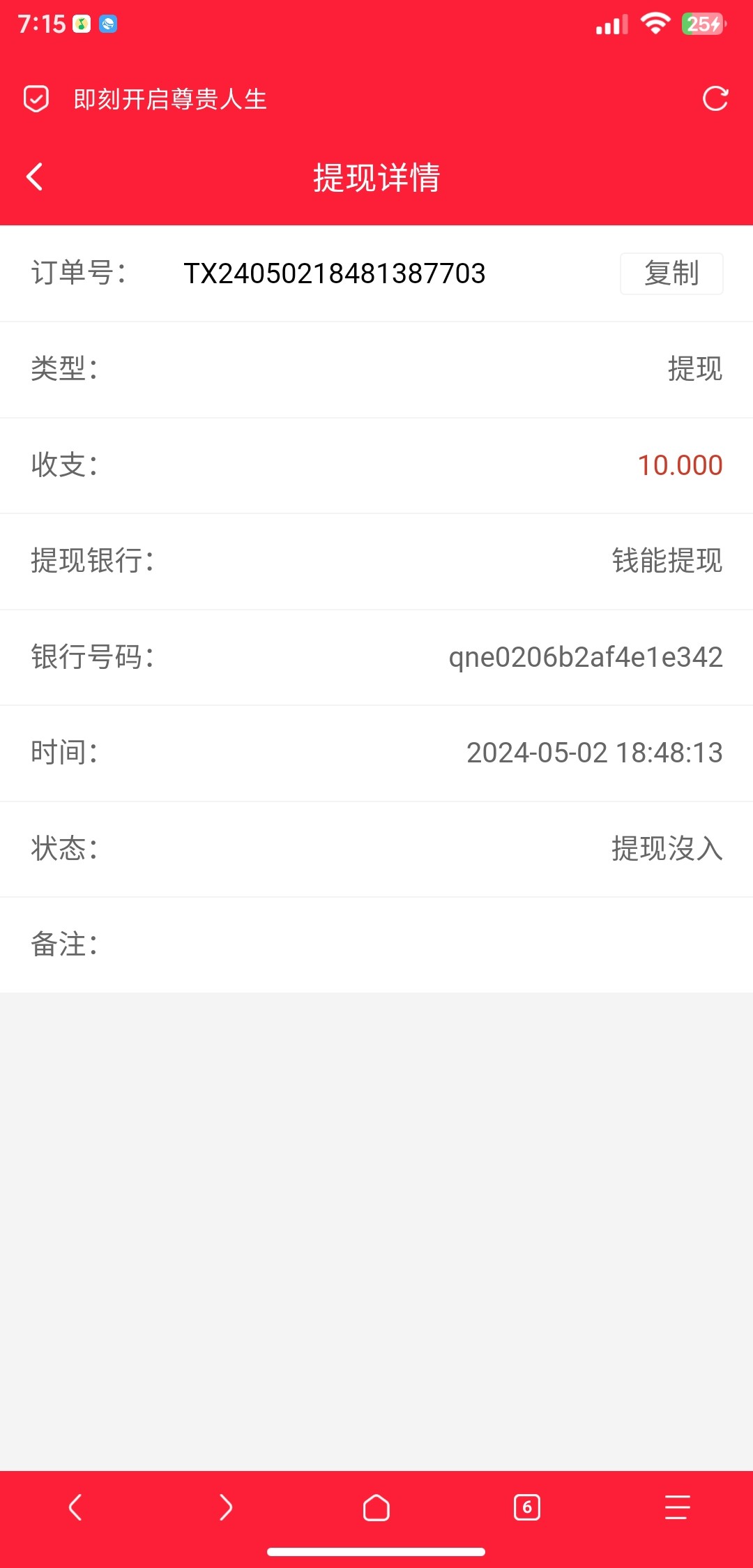
Task: Open the browser menu icon at bottom right
Action: coord(676,1508)
